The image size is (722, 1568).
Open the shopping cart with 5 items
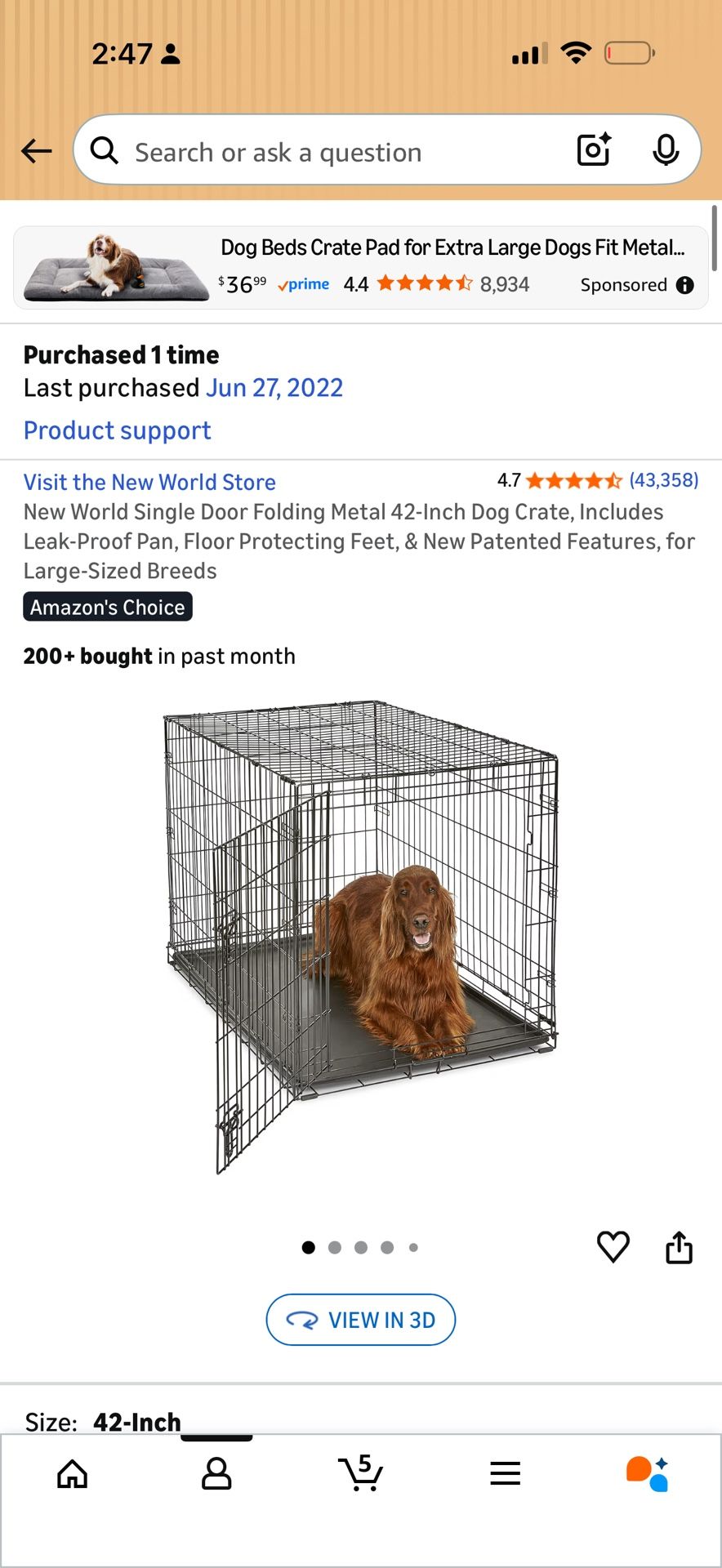point(361,1473)
